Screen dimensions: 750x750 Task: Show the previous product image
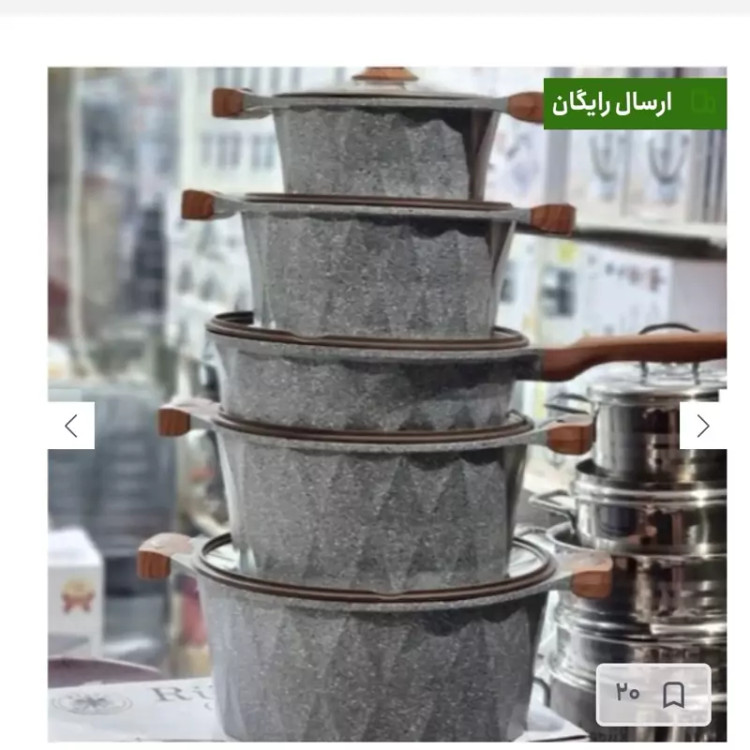71,425
